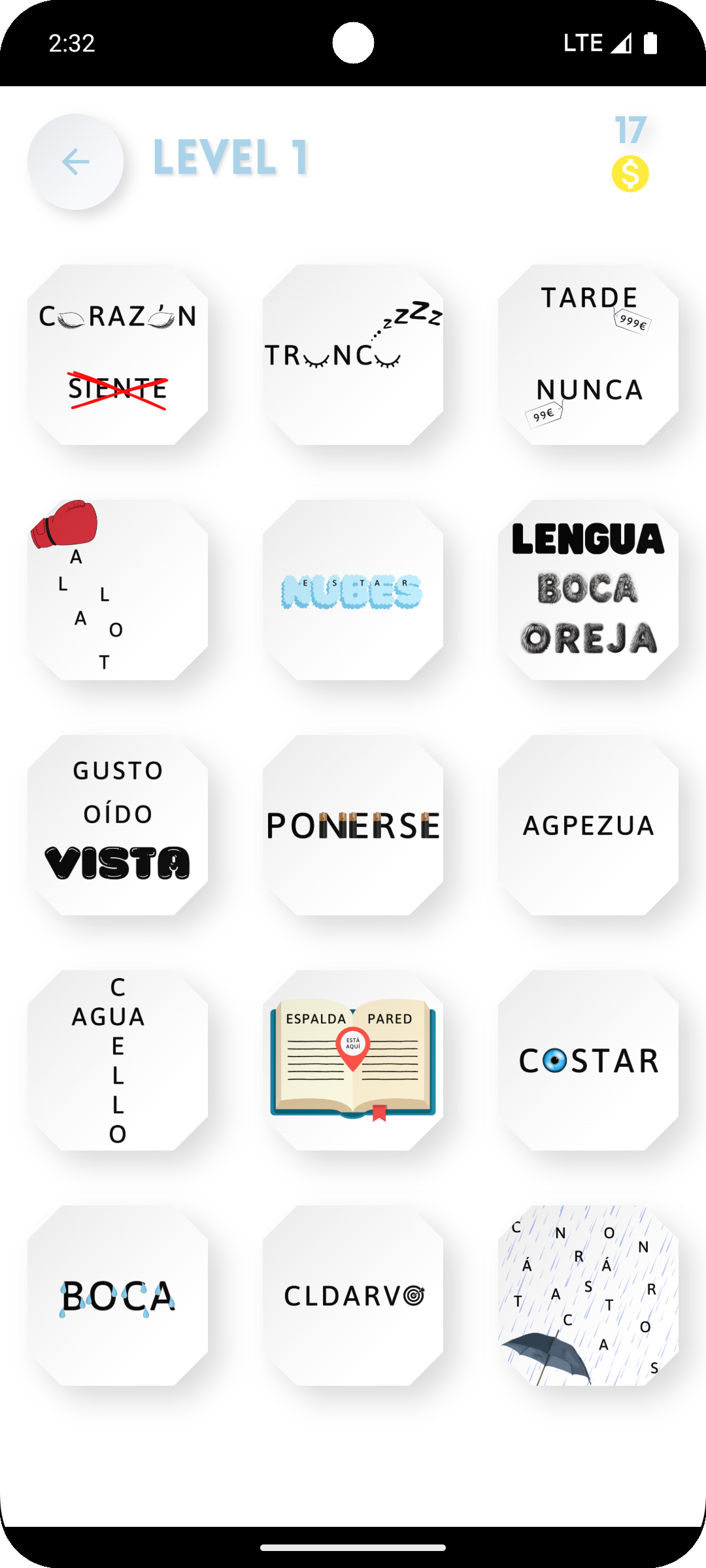Open the AGUA CUELLO puzzle
The width and height of the screenshot is (706, 1568).
(x=118, y=1060)
